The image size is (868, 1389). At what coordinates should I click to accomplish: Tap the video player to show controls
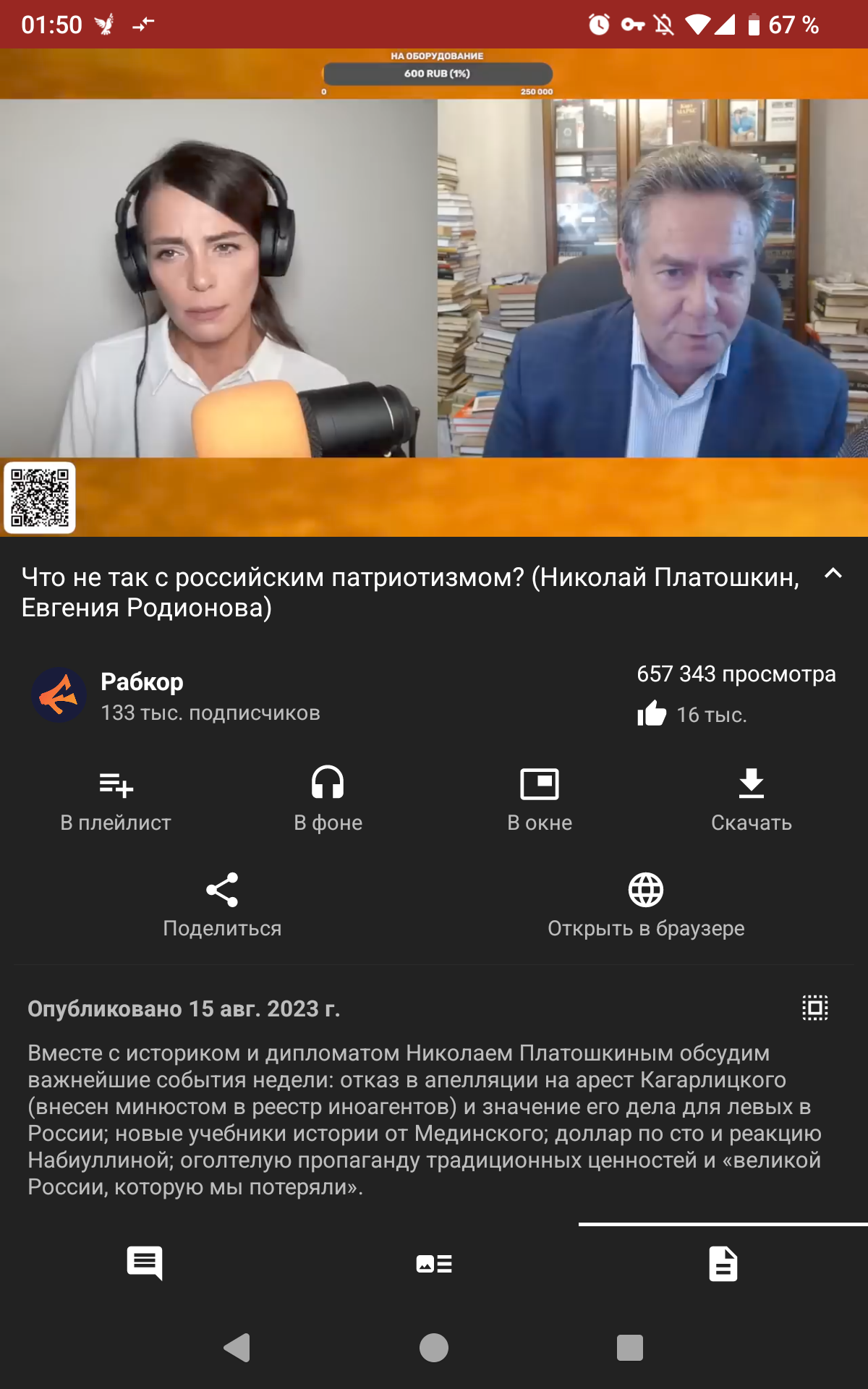(434, 292)
